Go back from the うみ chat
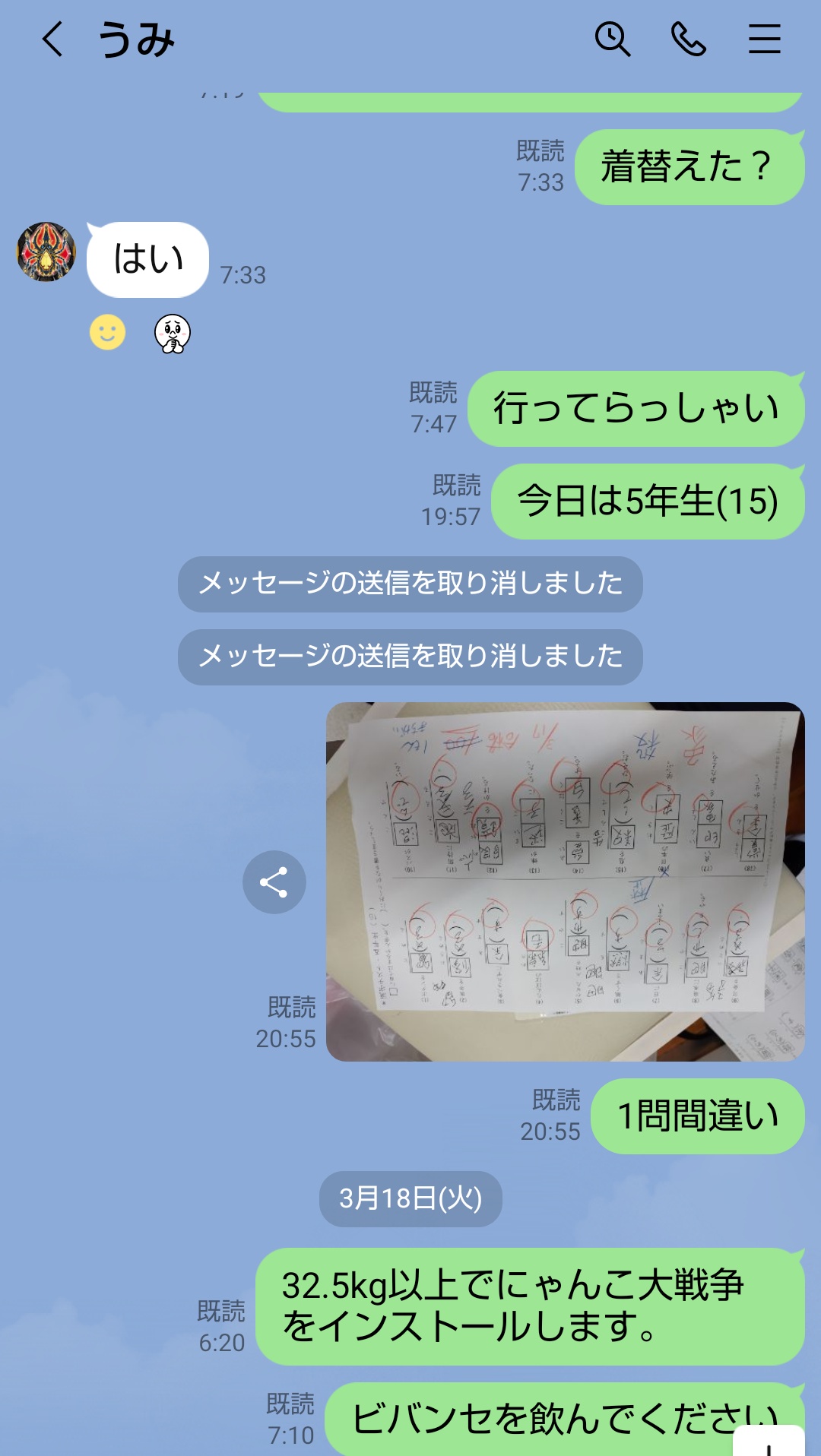The width and height of the screenshot is (821, 1456). [x=52, y=40]
